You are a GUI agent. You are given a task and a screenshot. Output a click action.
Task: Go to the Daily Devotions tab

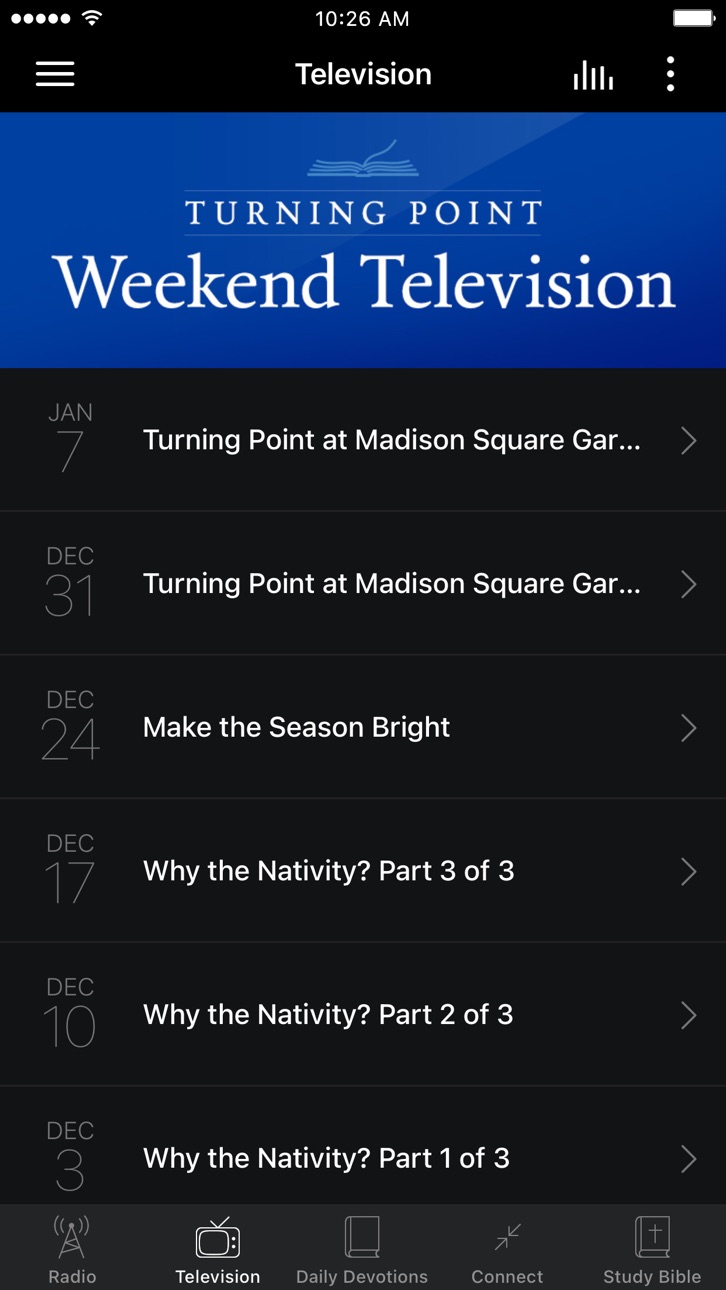tap(362, 1248)
